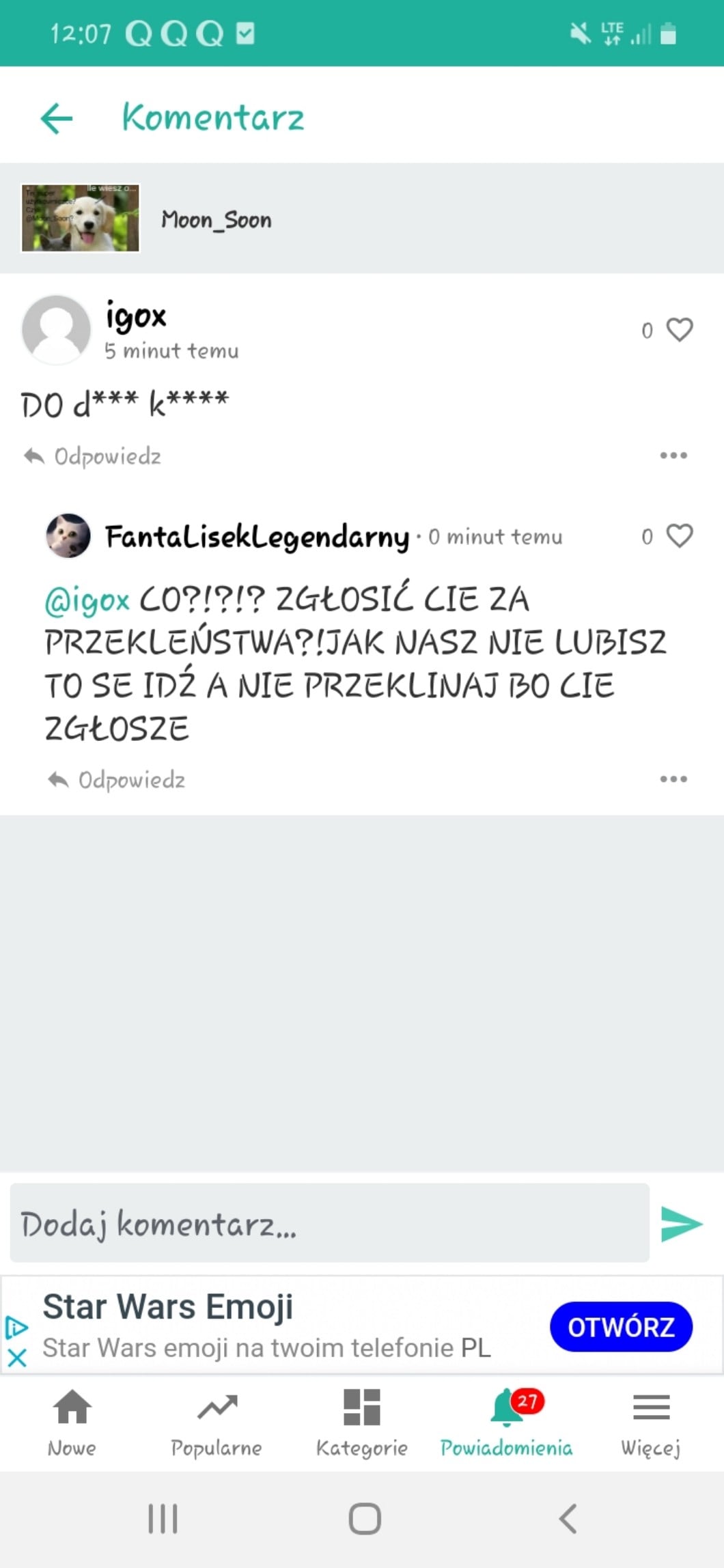Like igox's comment
The width and height of the screenshot is (724, 1568).
coord(680,330)
